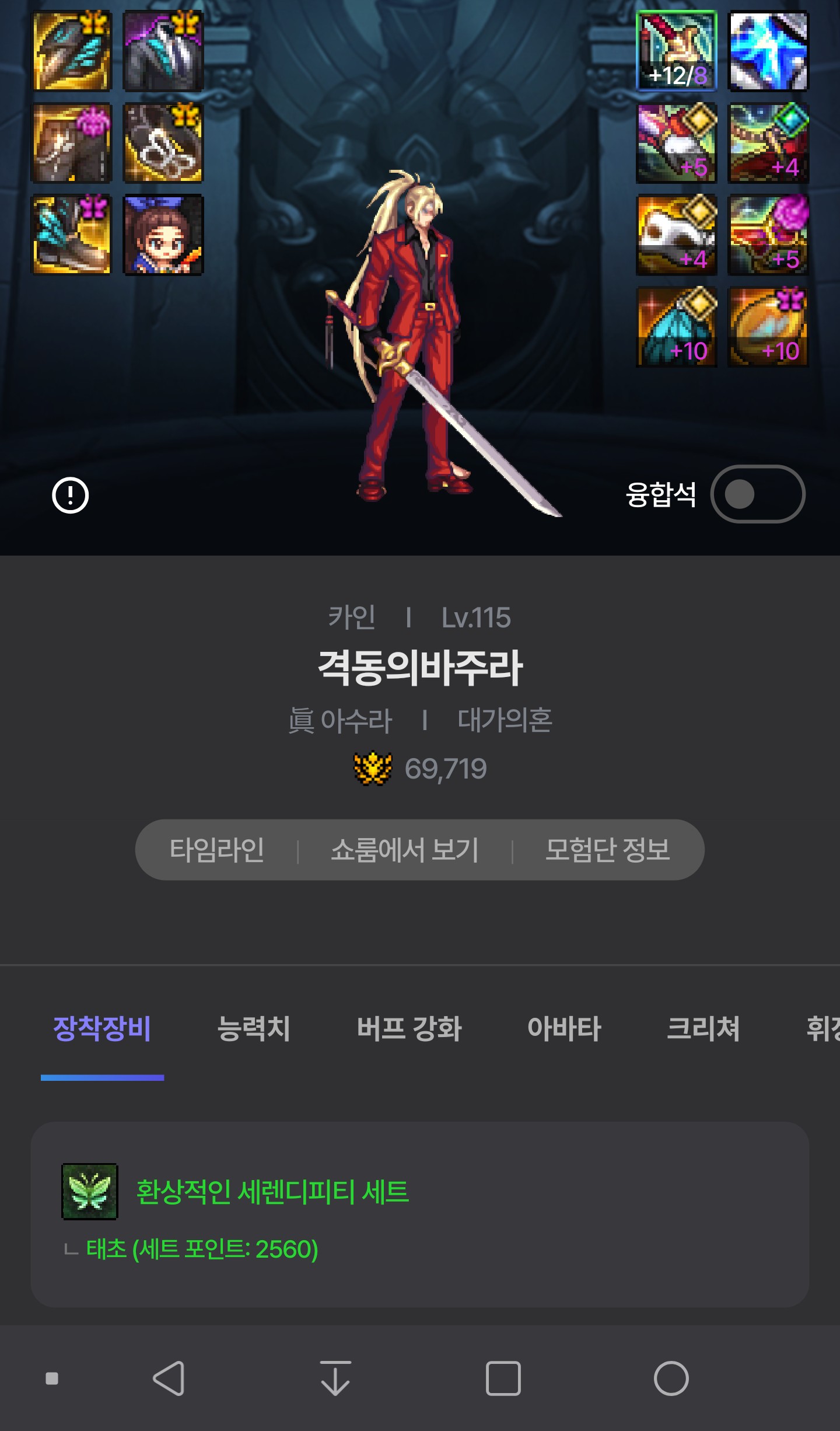Tap 쇼룸에서 보기 button
This screenshot has width=840, height=1431.
click(x=405, y=850)
